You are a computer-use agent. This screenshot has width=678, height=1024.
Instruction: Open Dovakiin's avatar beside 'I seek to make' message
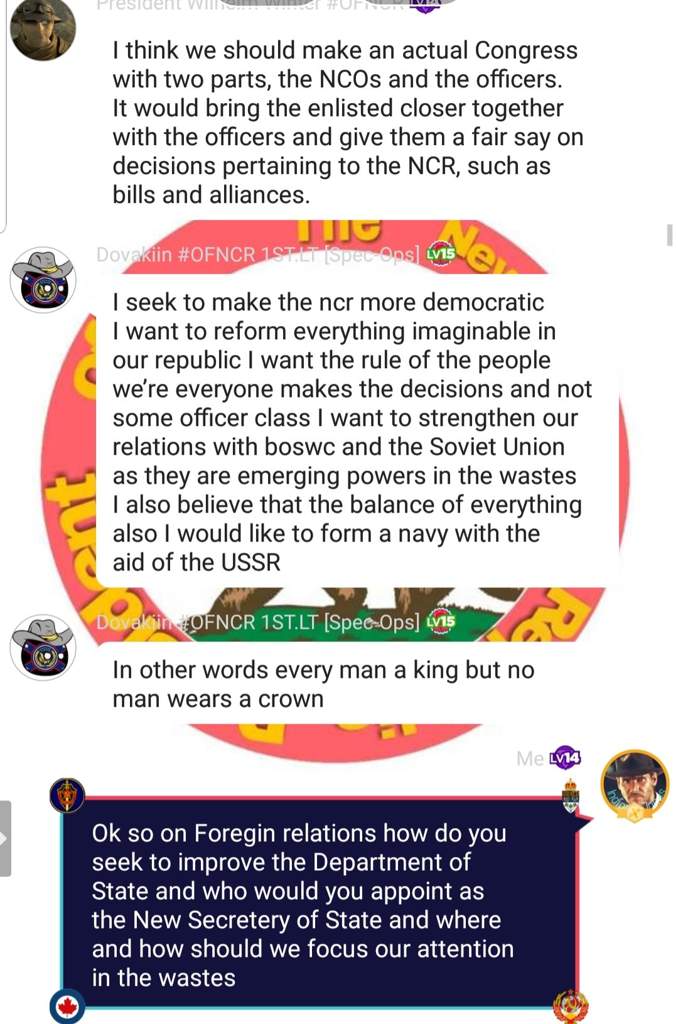pyautogui.click(x=42, y=280)
